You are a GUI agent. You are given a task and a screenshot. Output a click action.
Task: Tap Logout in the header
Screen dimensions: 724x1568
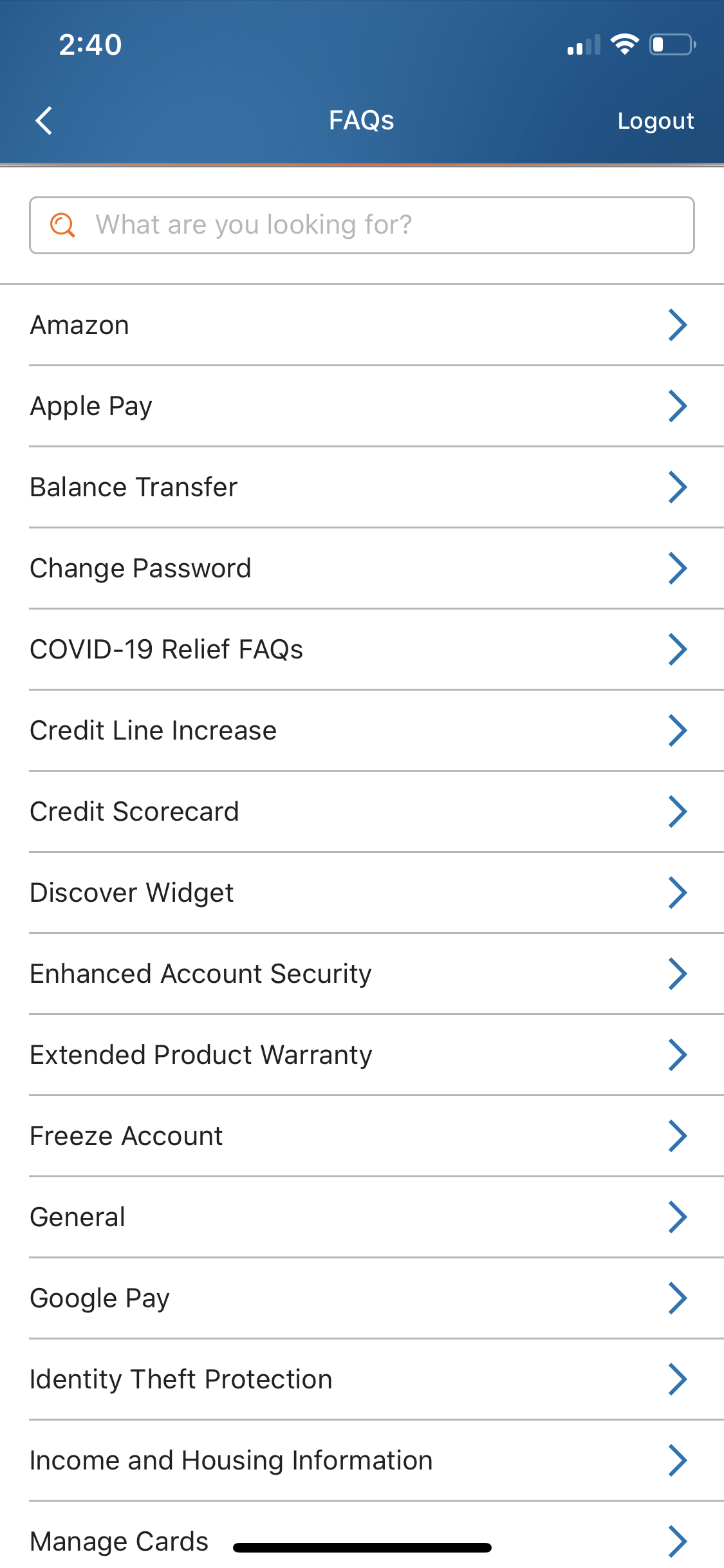click(655, 121)
